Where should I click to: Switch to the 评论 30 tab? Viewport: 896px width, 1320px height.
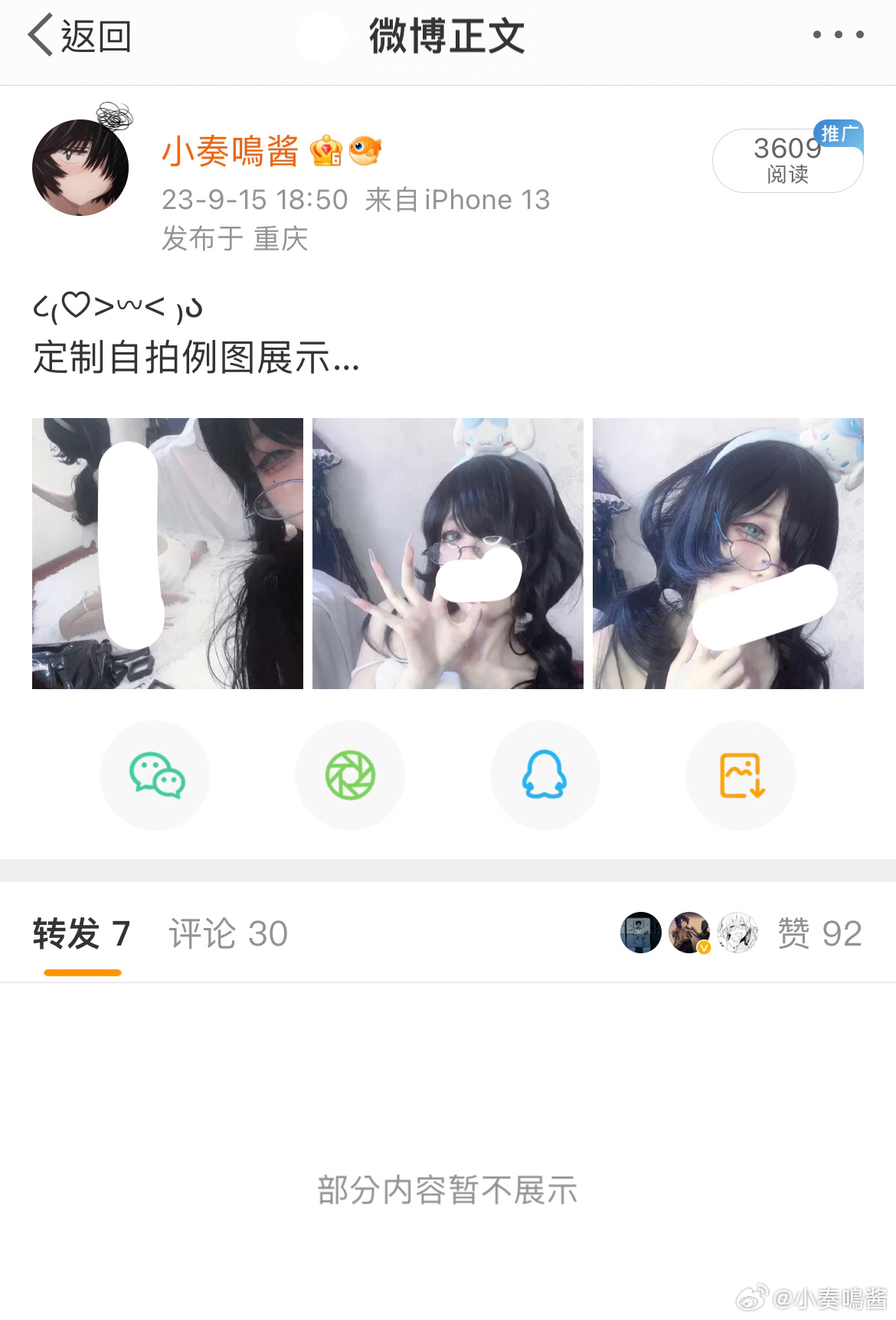coord(228,934)
